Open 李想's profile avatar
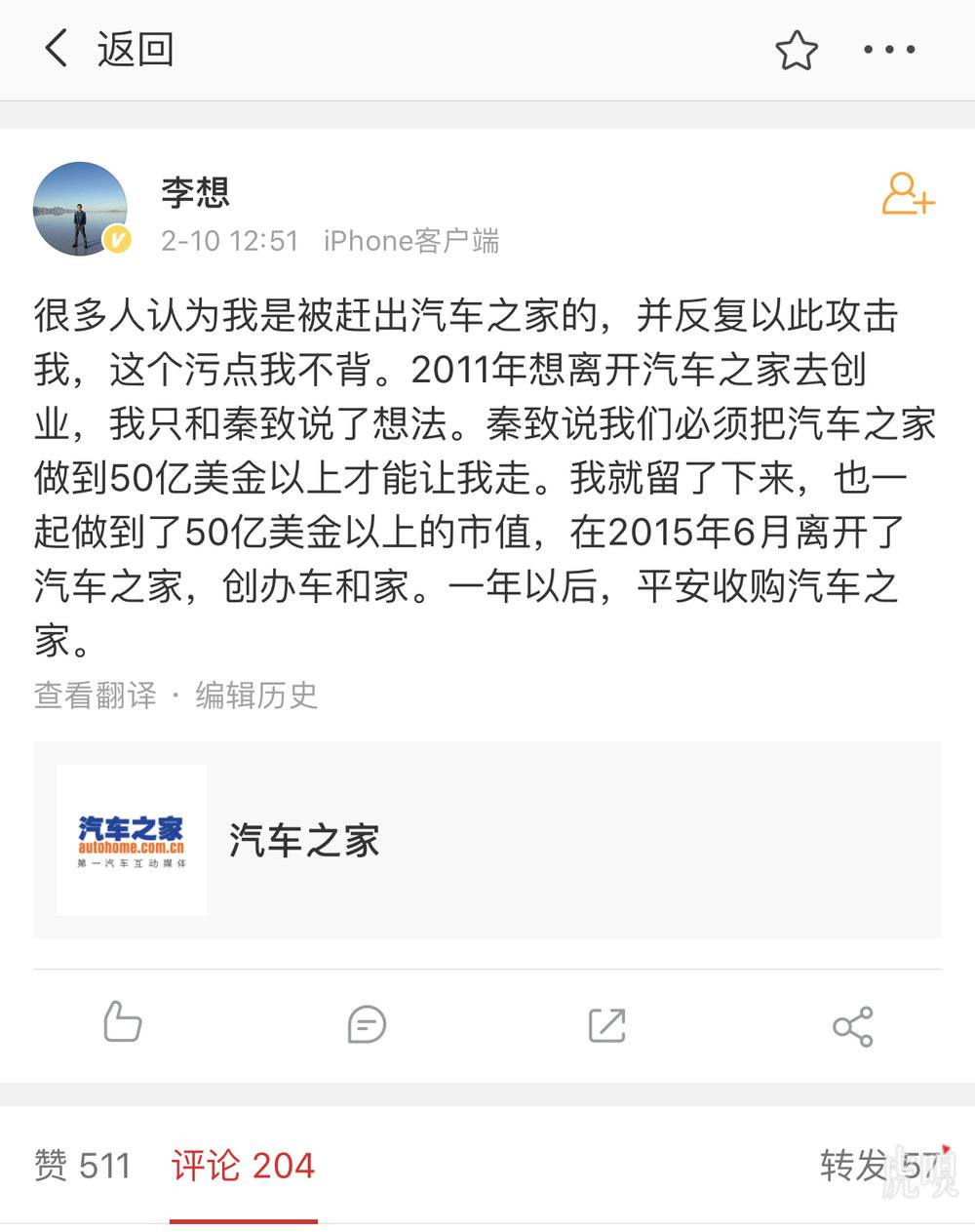Screen dimensions: 975x1232 coord(81,209)
